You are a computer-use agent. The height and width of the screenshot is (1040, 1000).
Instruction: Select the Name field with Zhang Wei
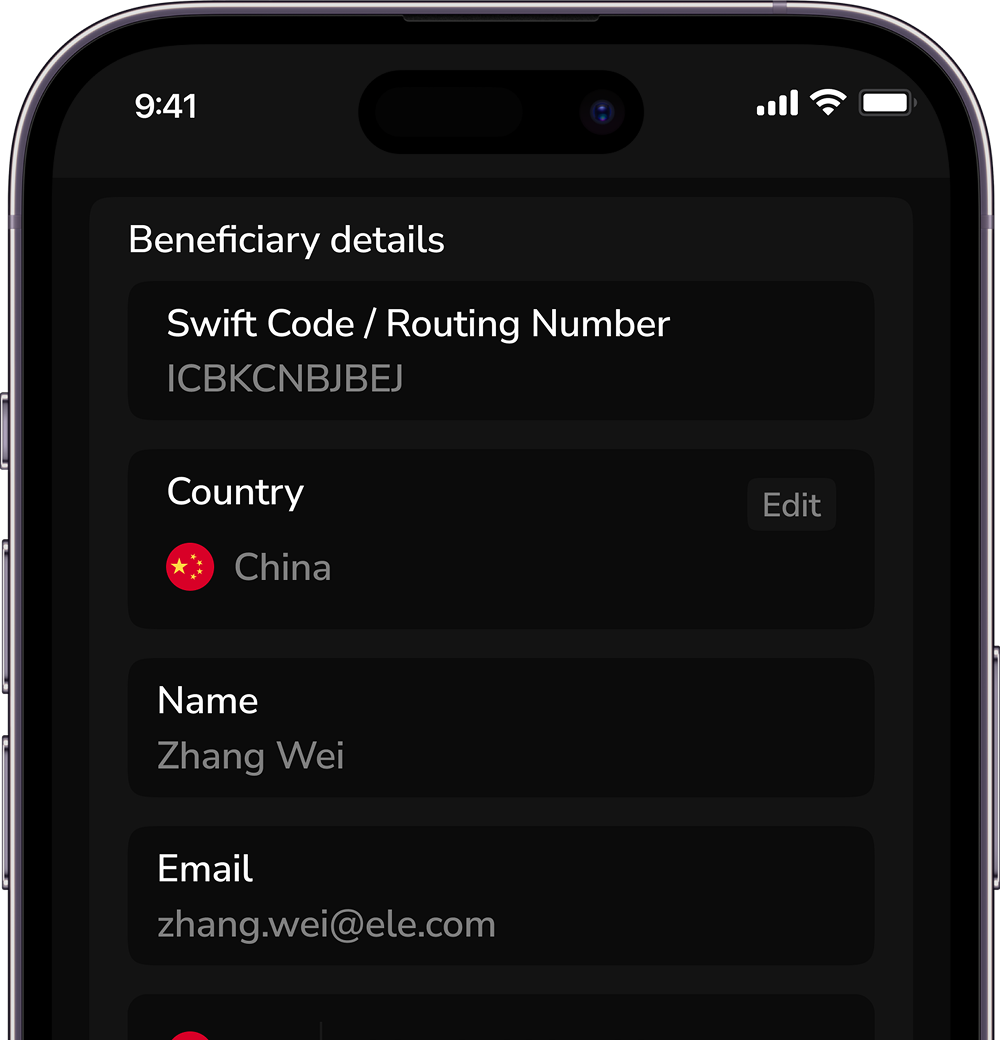[500, 728]
